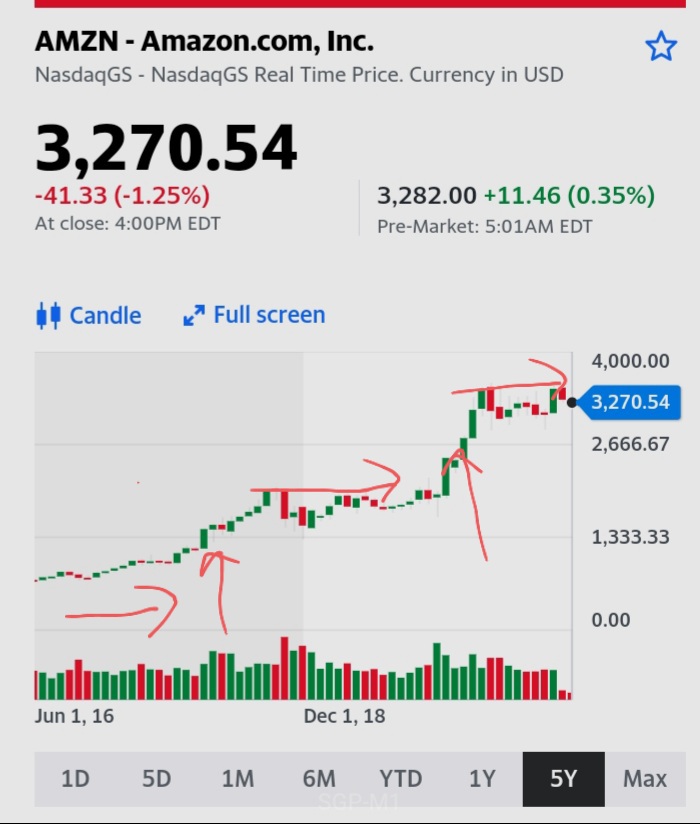Viewport: 700px width, 824px height.
Task: Open the chart in Full screen
Action: (254, 316)
